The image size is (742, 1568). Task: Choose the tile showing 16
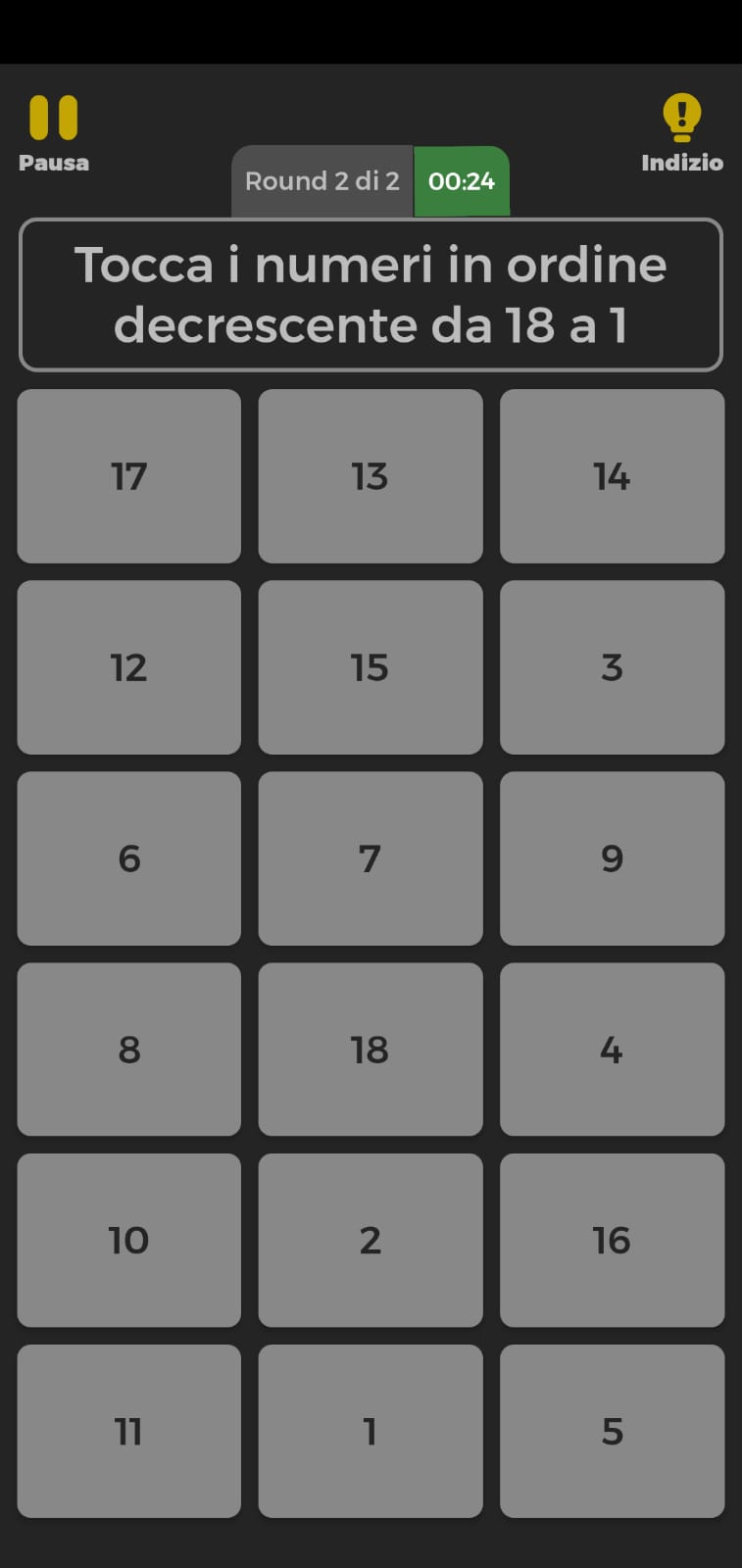coord(612,1241)
